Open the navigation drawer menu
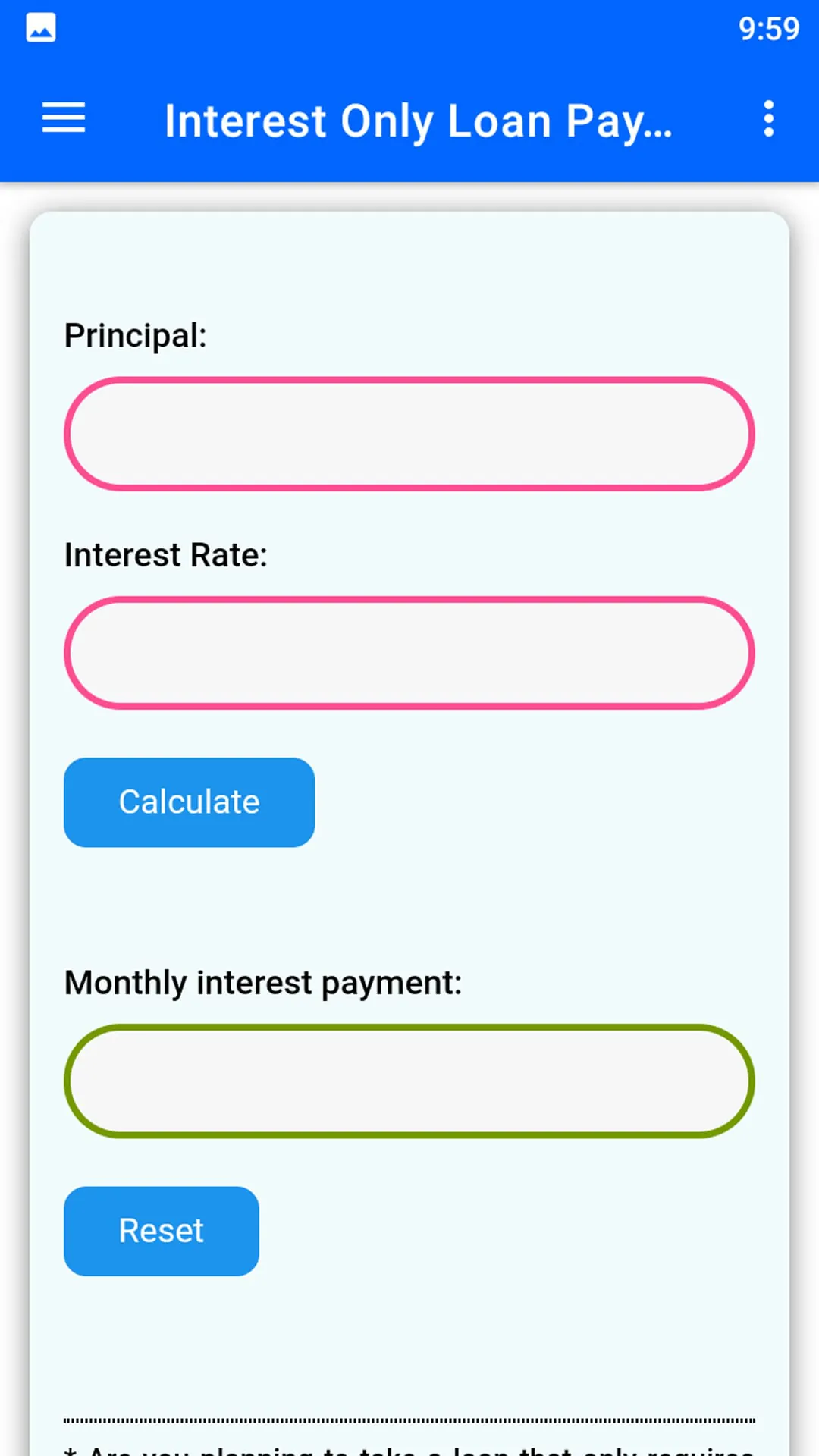 point(63,119)
